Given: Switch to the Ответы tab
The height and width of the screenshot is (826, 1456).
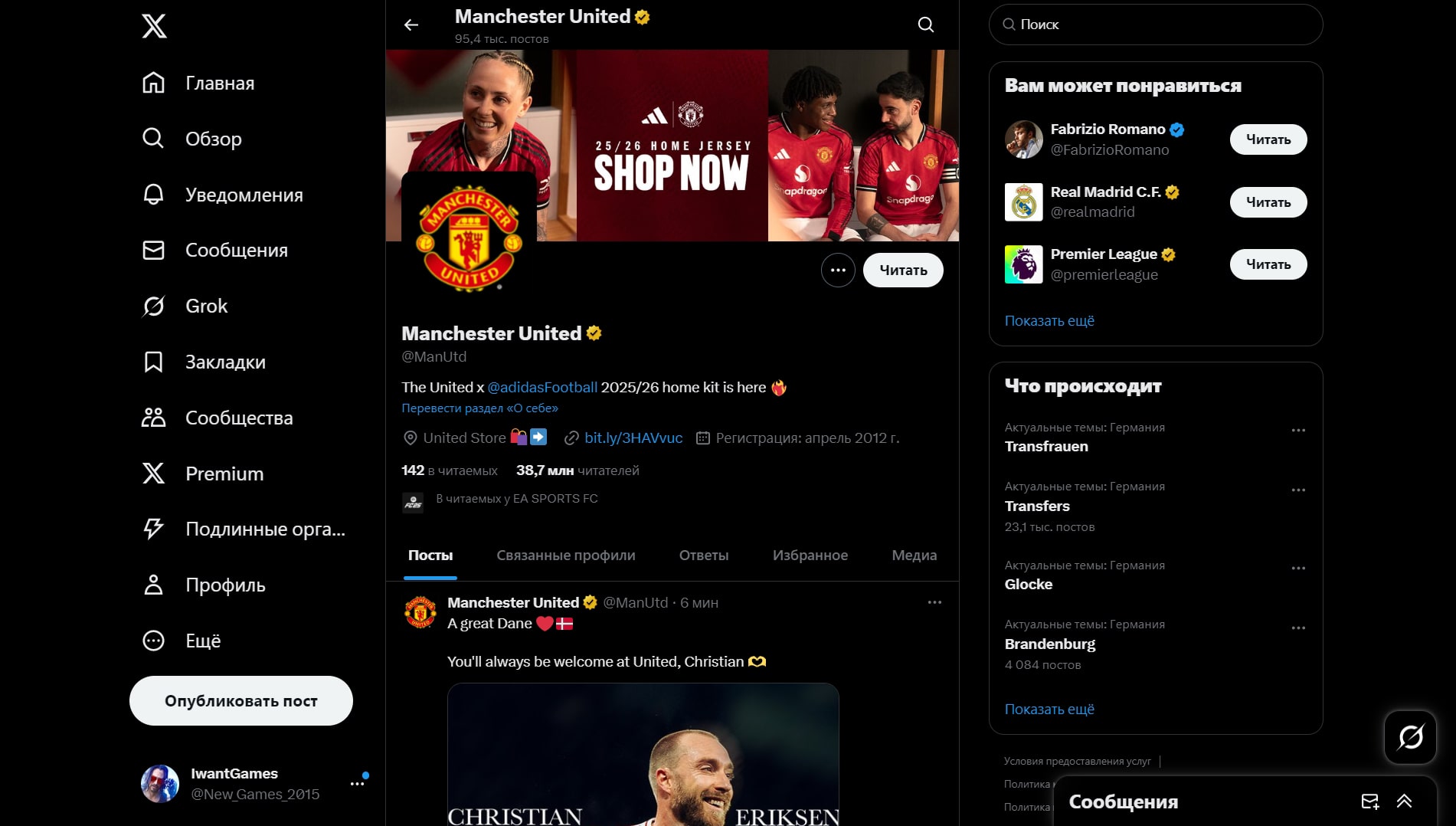Looking at the screenshot, I should click(703, 556).
